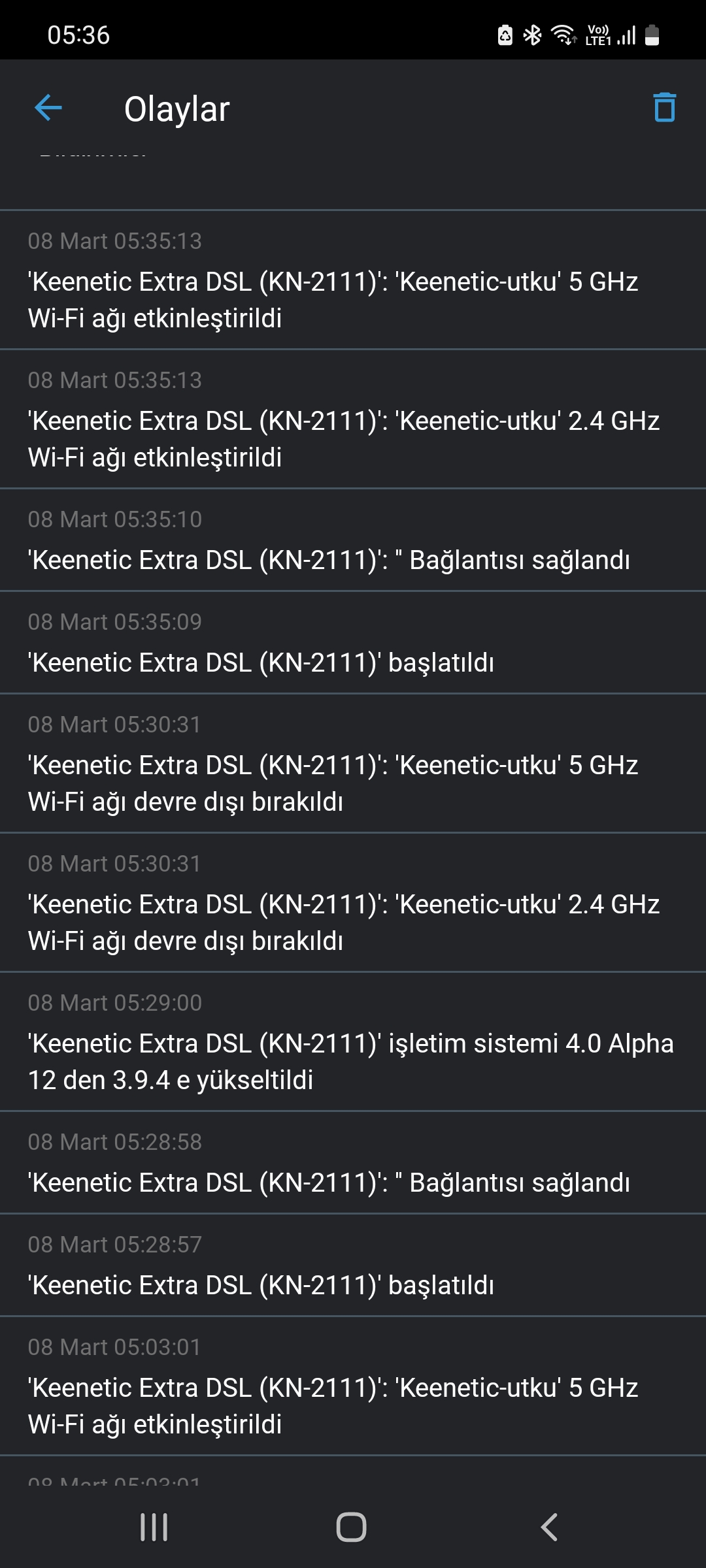This screenshot has width=706, height=1568.
Task: Go back using the top-left arrow
Action: click(48, 108)
